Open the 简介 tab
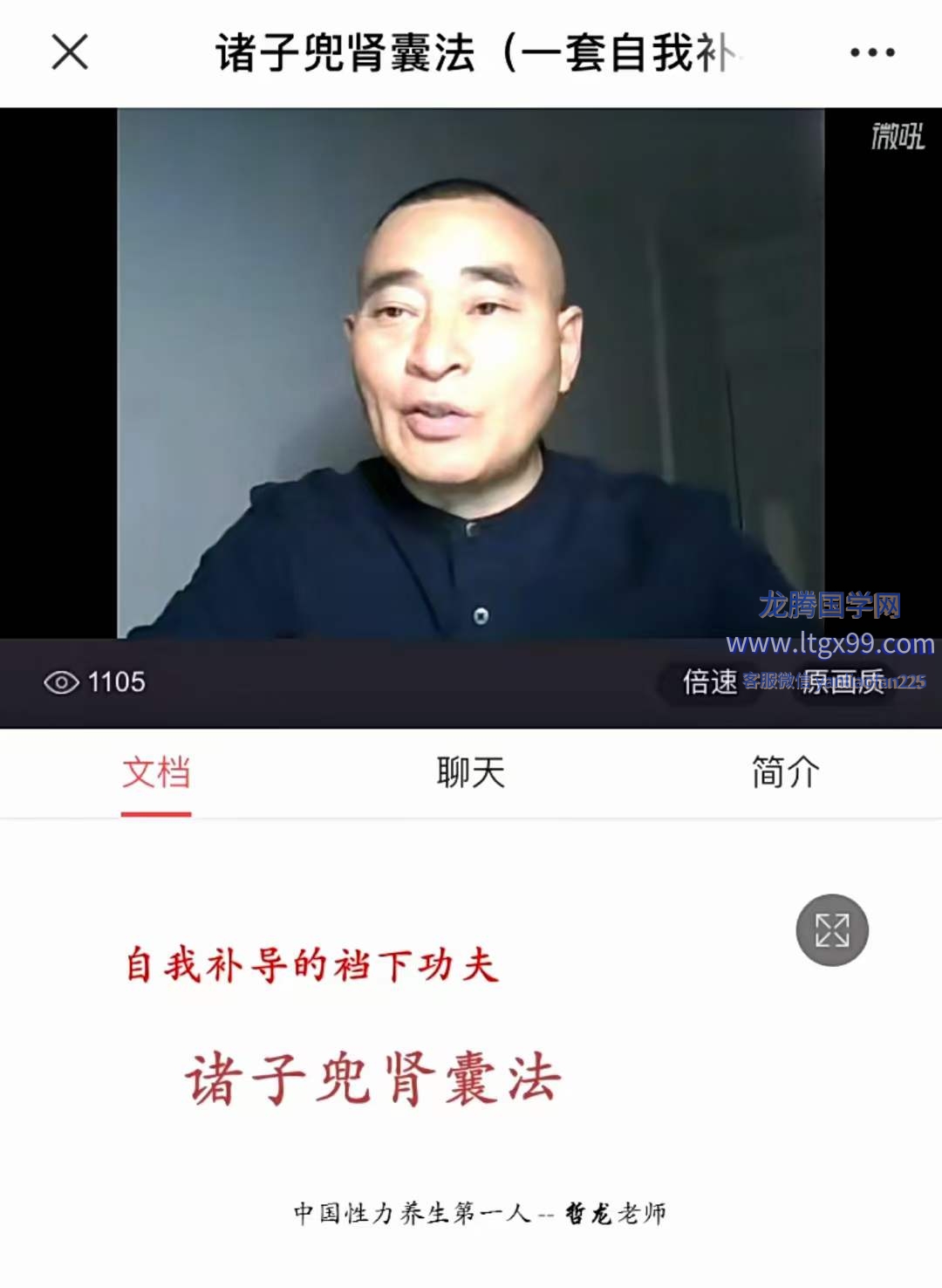The width and height of the screenshot is (942, 1288). [x=785, y=773]
